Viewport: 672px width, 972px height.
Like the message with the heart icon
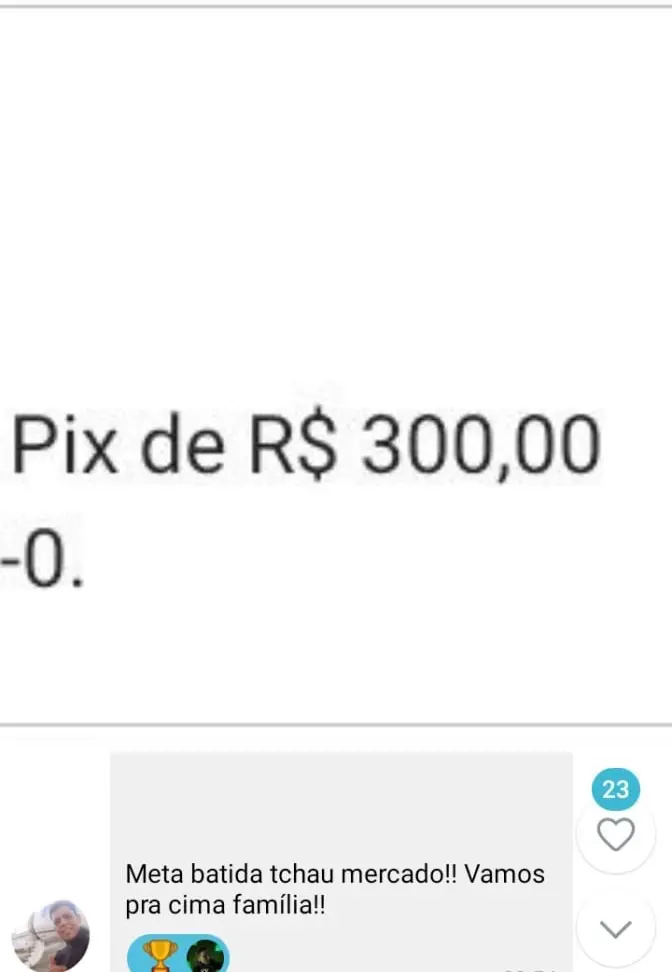[615, 833]
